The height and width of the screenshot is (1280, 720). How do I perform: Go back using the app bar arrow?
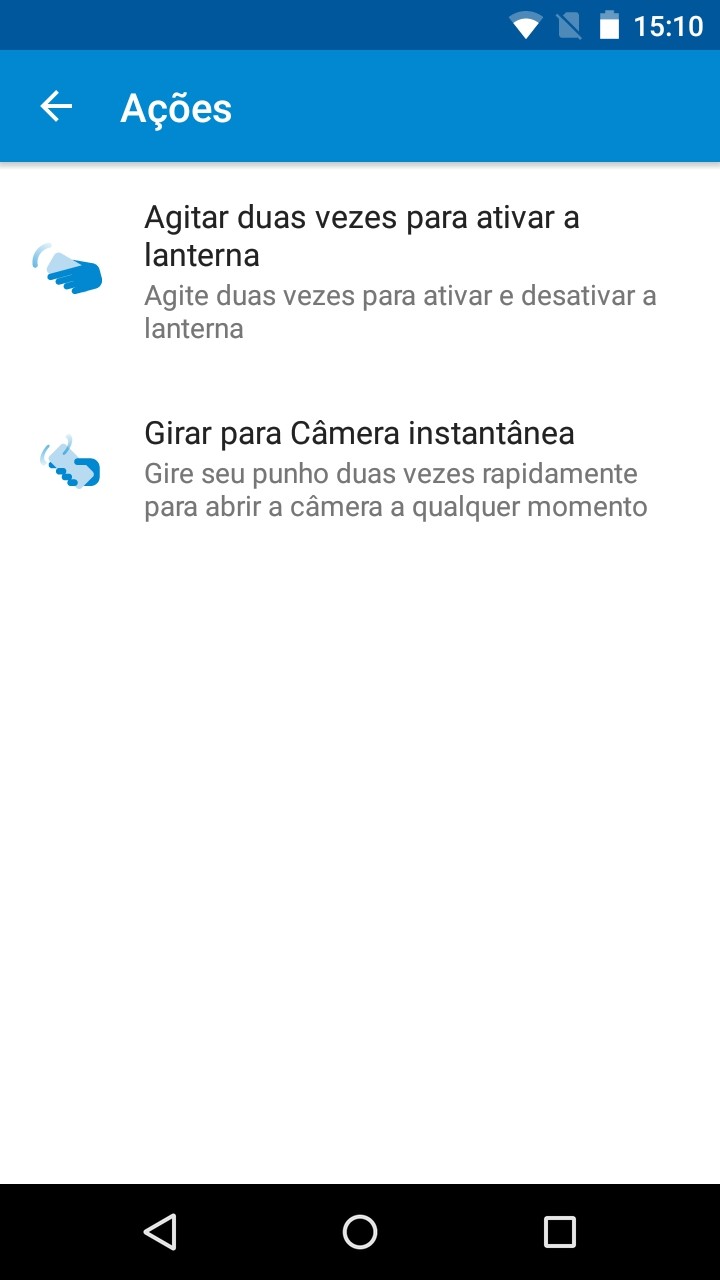tap(56, 107)
